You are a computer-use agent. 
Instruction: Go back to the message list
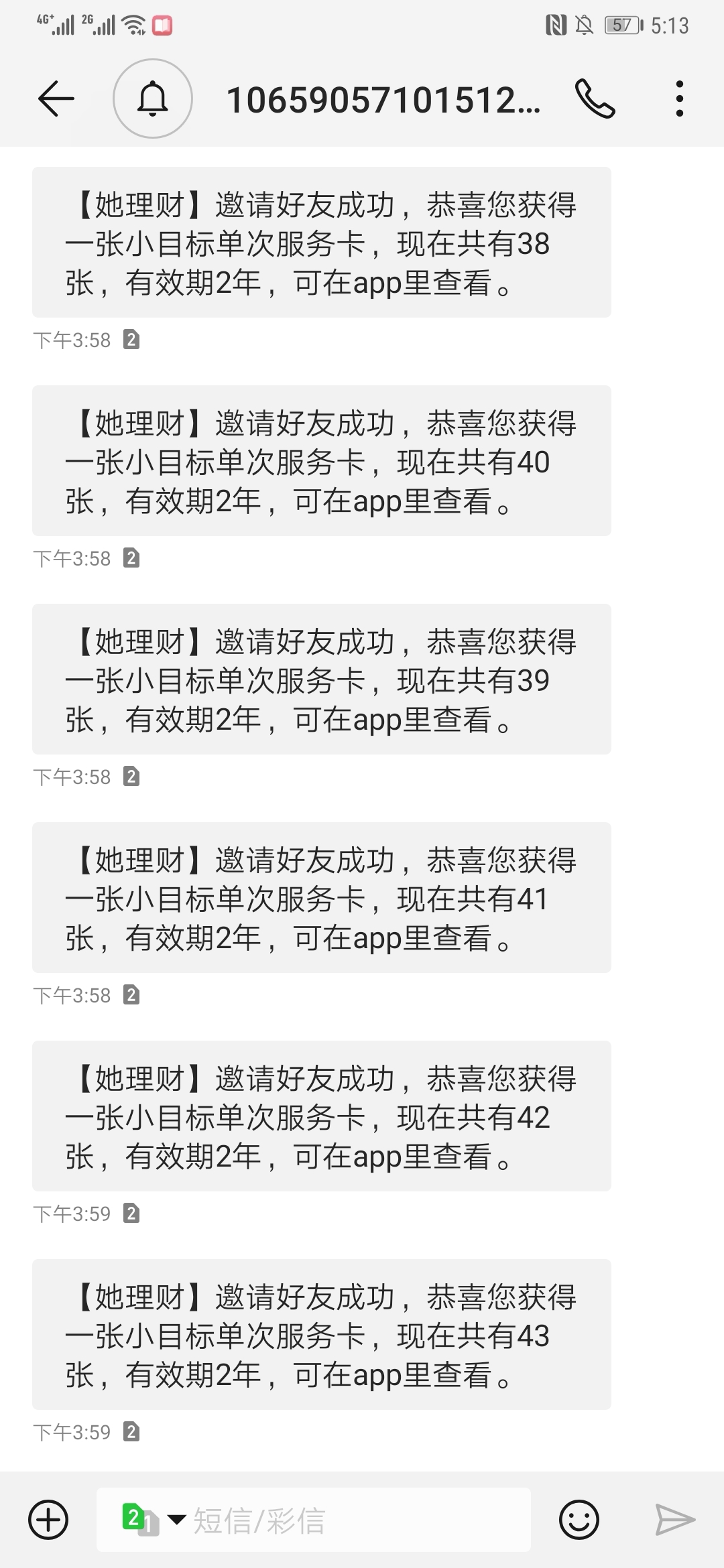click(56, 99)
